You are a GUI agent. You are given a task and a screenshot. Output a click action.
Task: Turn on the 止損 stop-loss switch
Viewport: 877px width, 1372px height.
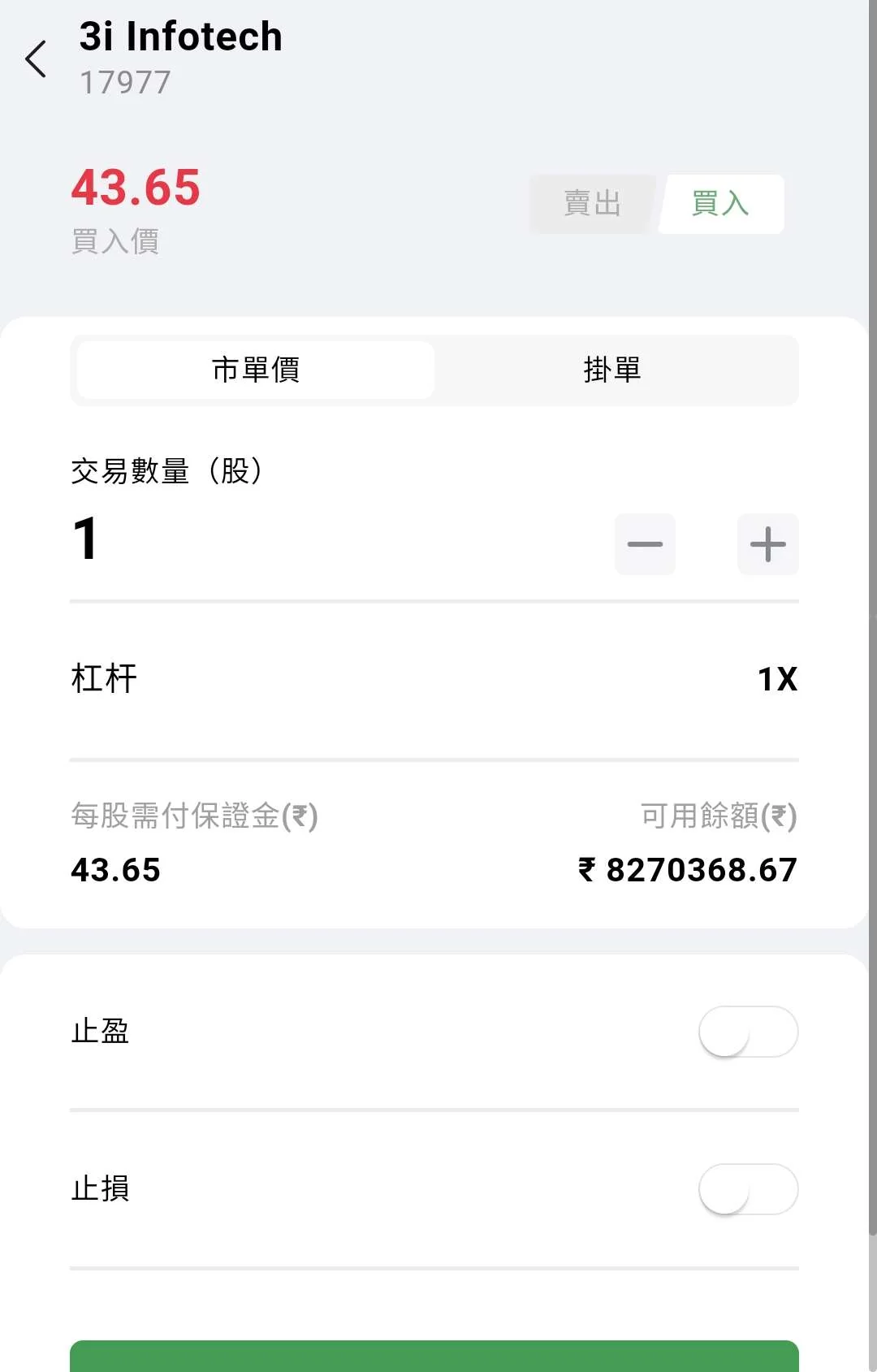click(x=748, y=1189)
